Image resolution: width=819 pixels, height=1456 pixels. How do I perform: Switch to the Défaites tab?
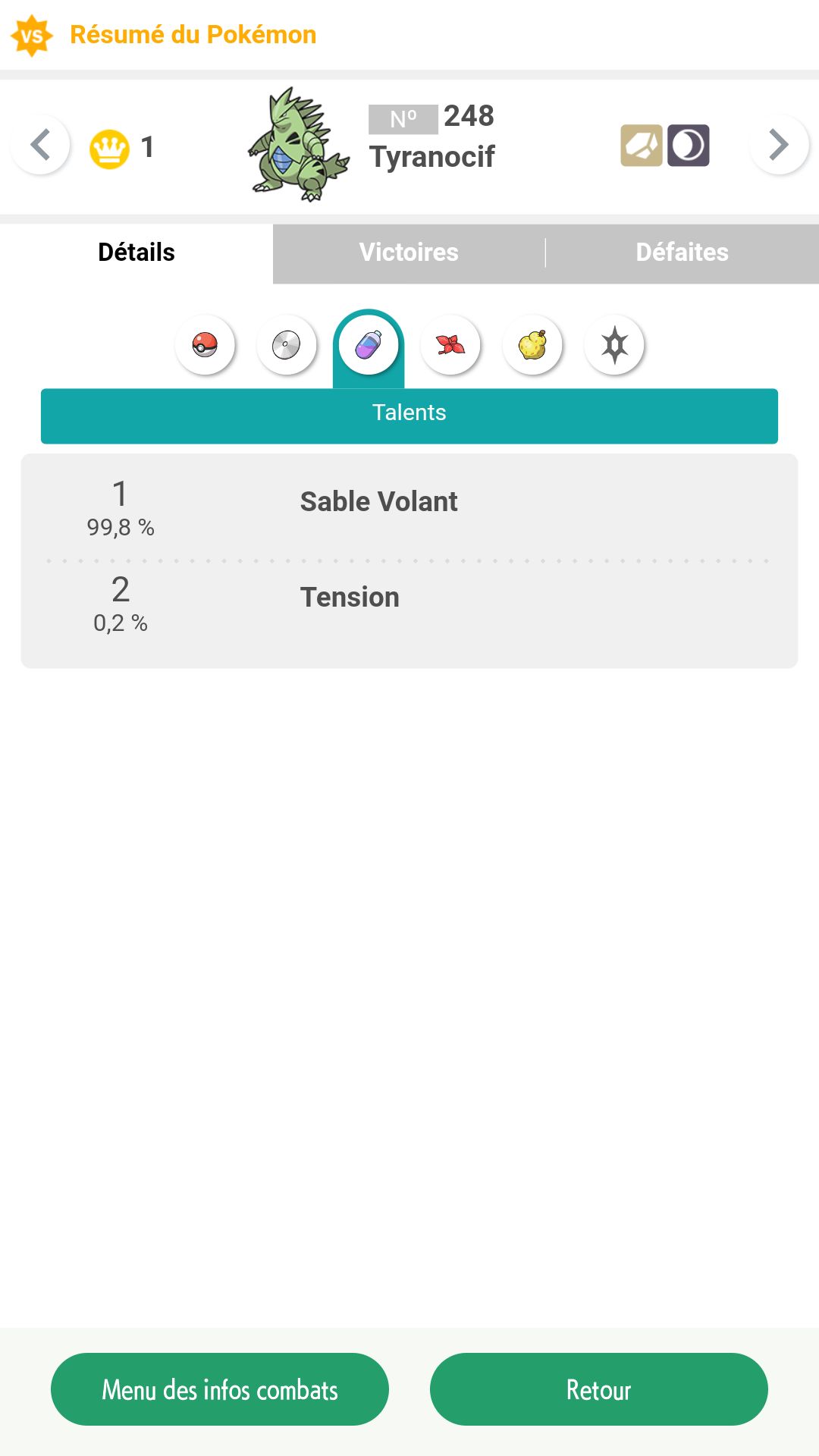pyautogui.click(x=682, y=253)
